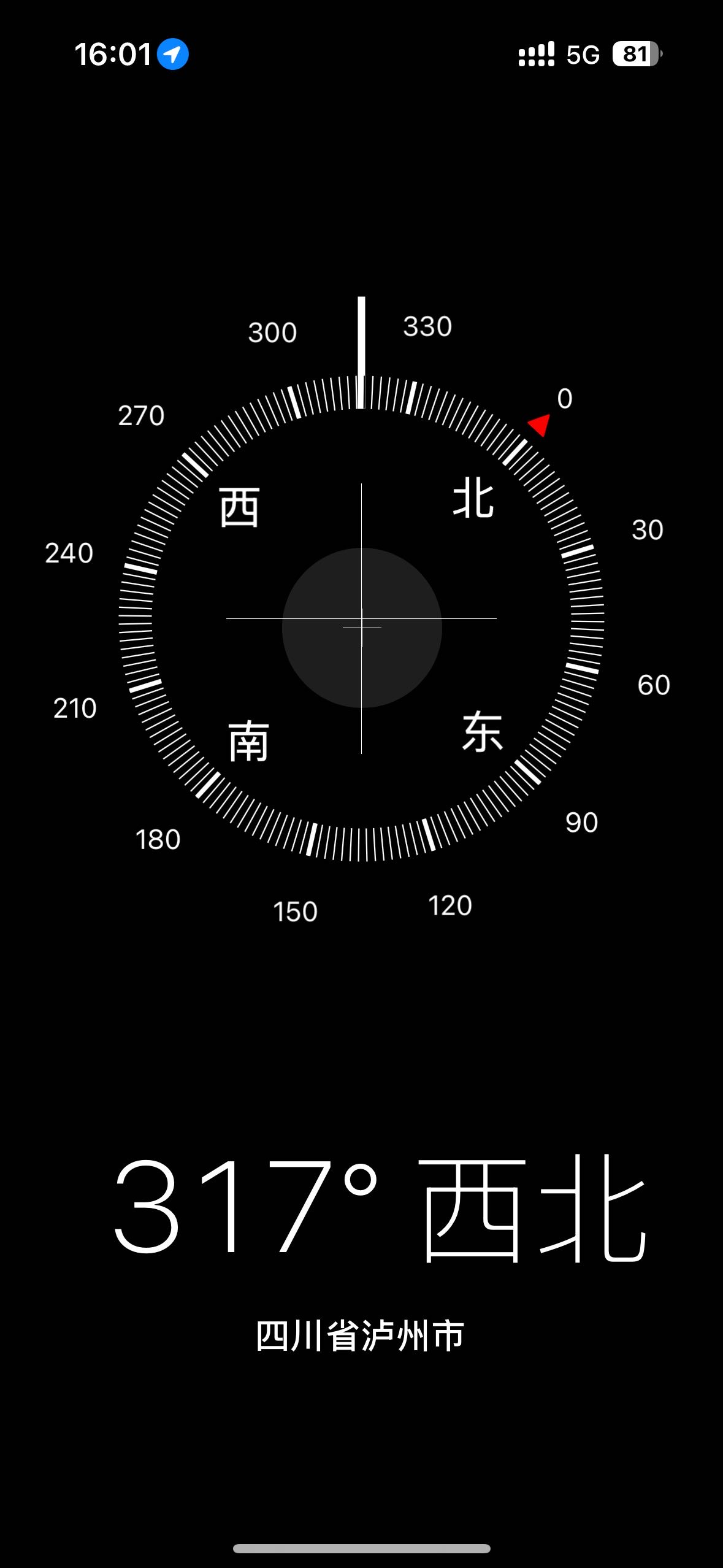Open 四川省泸州市 location in Maps
The height and width of the screenshot is (1568, 723).
click(361, 1336)
